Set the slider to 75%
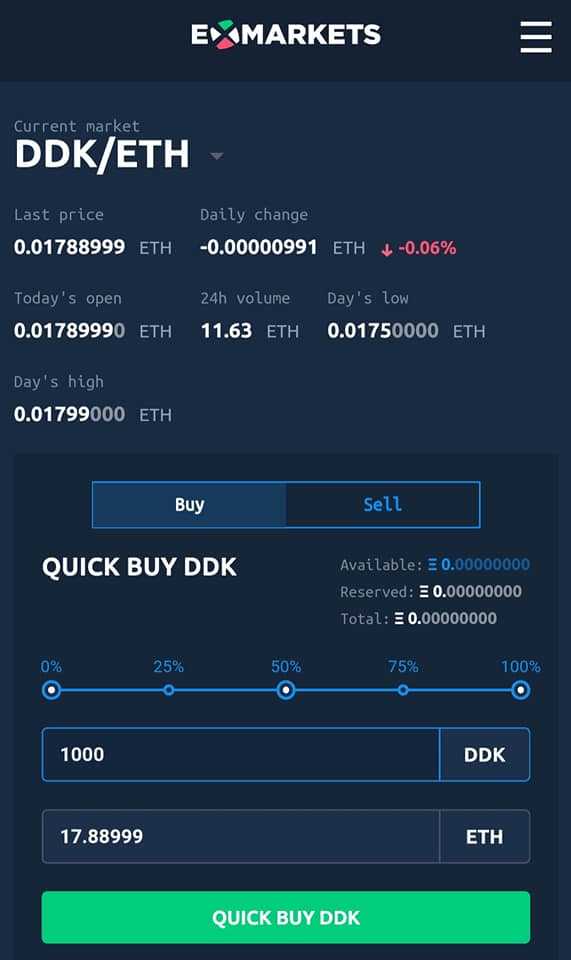 [403, 690]
